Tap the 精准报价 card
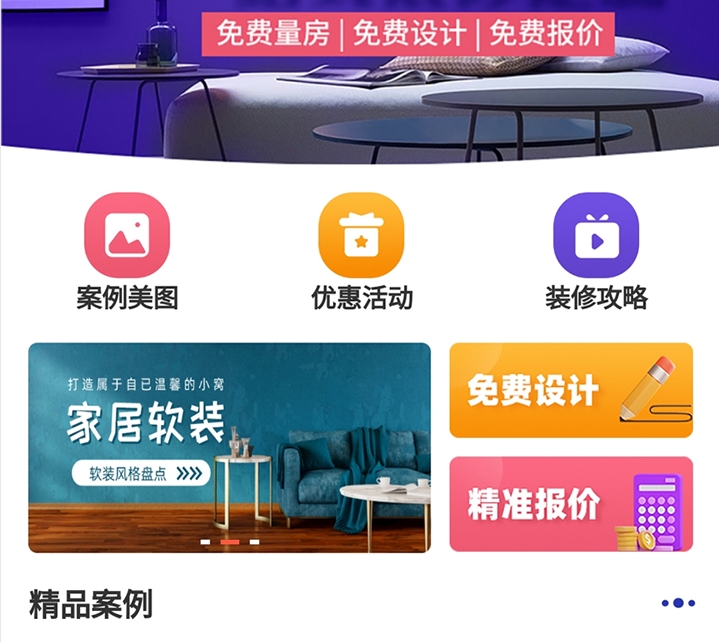 click(570, 504)
